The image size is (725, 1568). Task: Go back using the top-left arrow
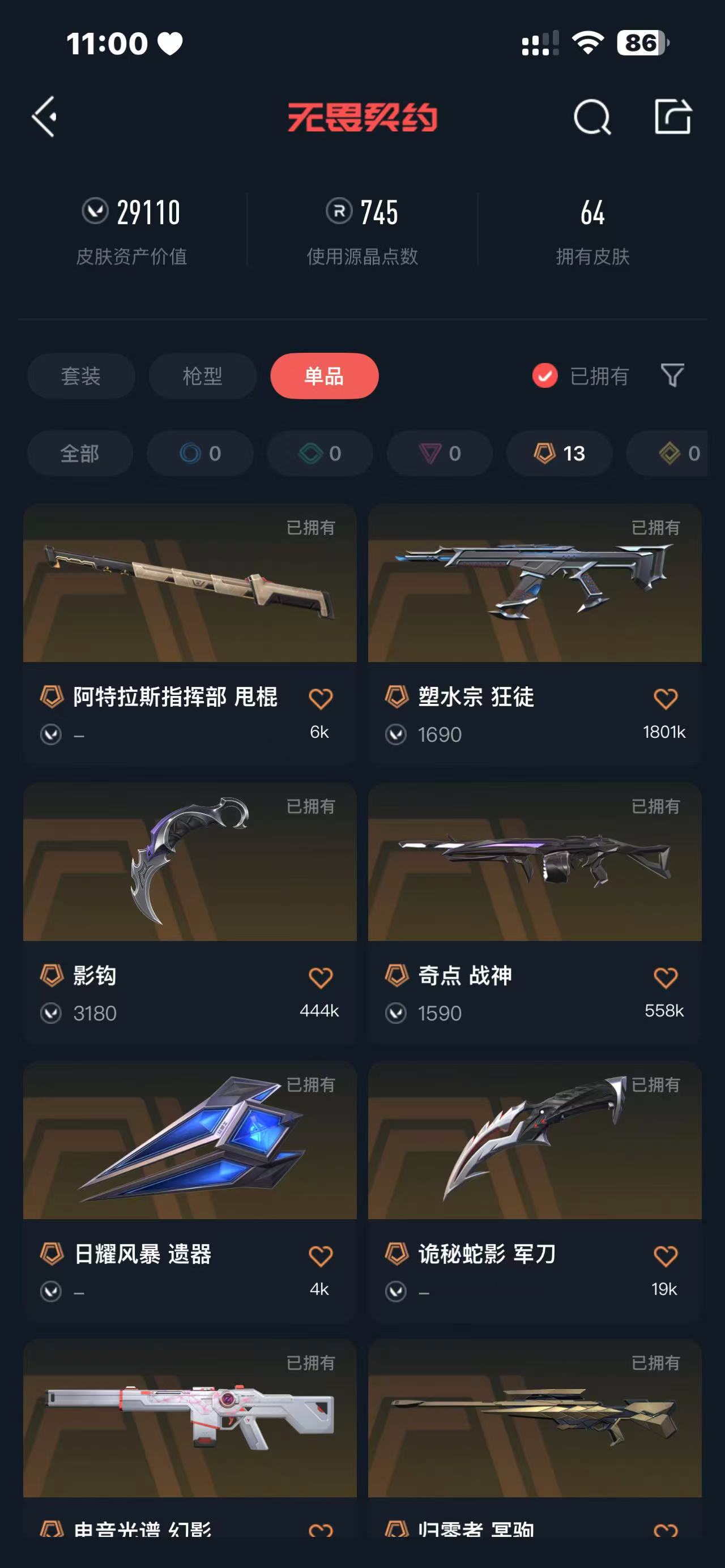(x=44, y=116)
